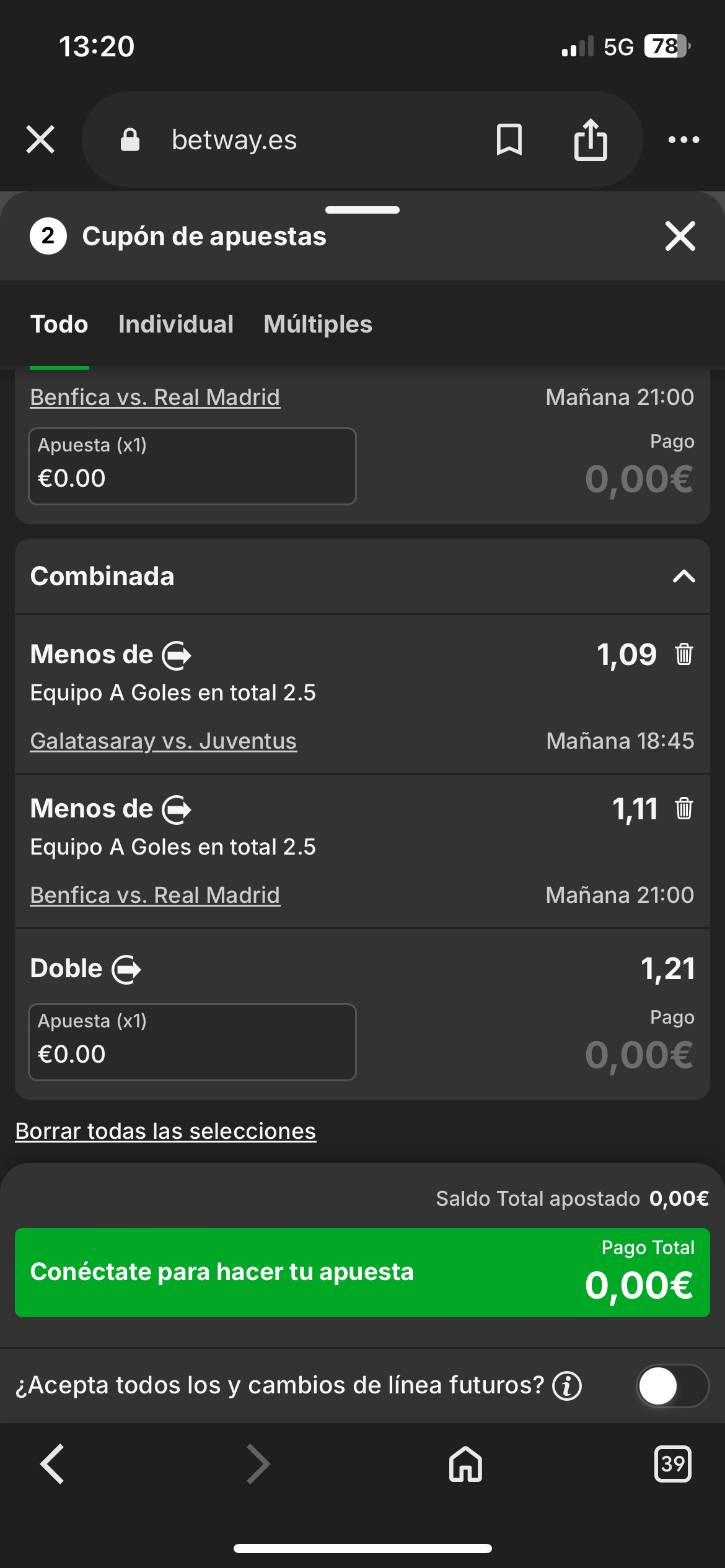Toggle accepting future line changes

pos(672,1385)
